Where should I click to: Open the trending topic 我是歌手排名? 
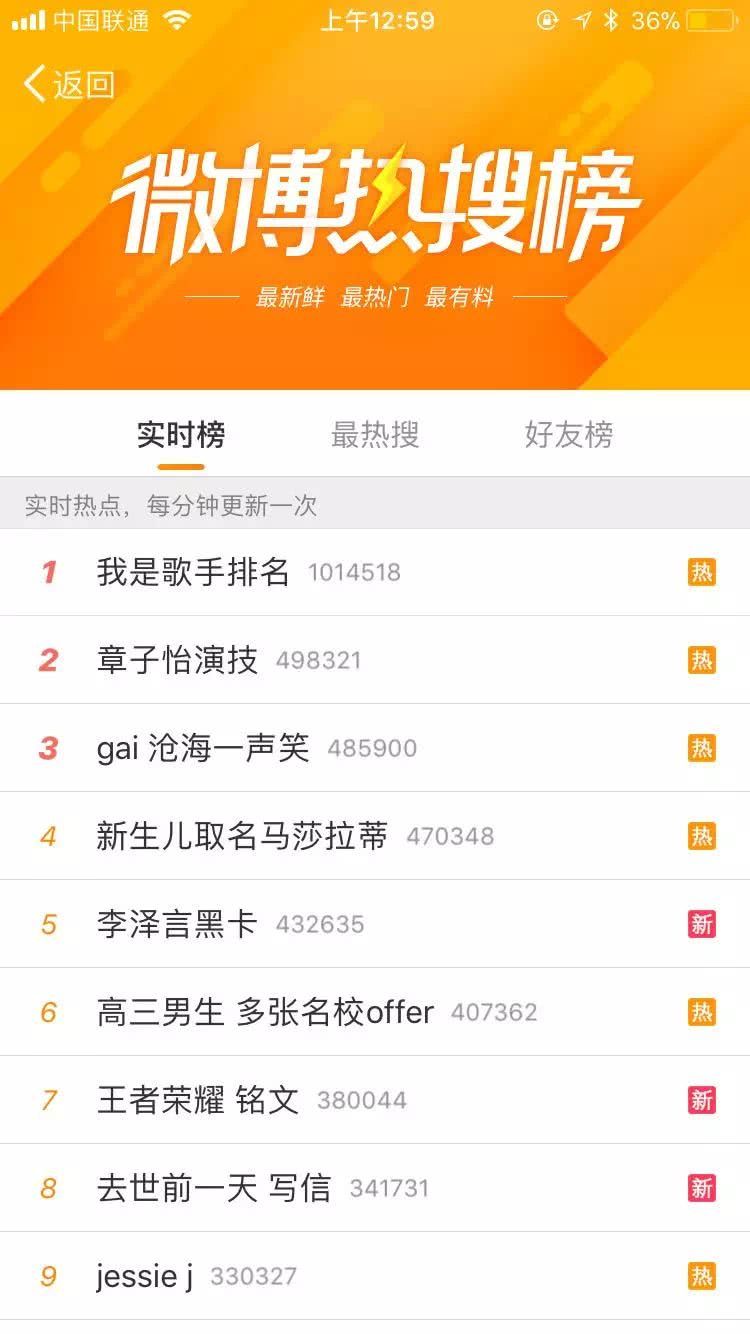(194, 572)
